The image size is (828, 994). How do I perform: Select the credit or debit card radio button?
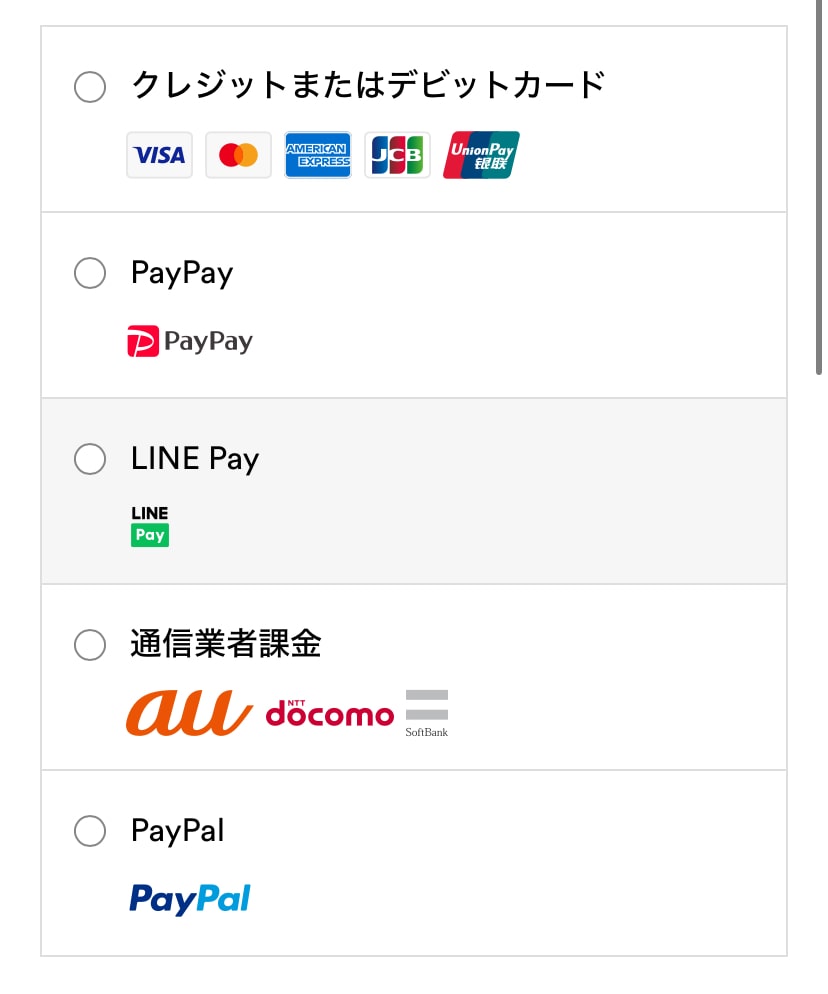pos(90,87)
